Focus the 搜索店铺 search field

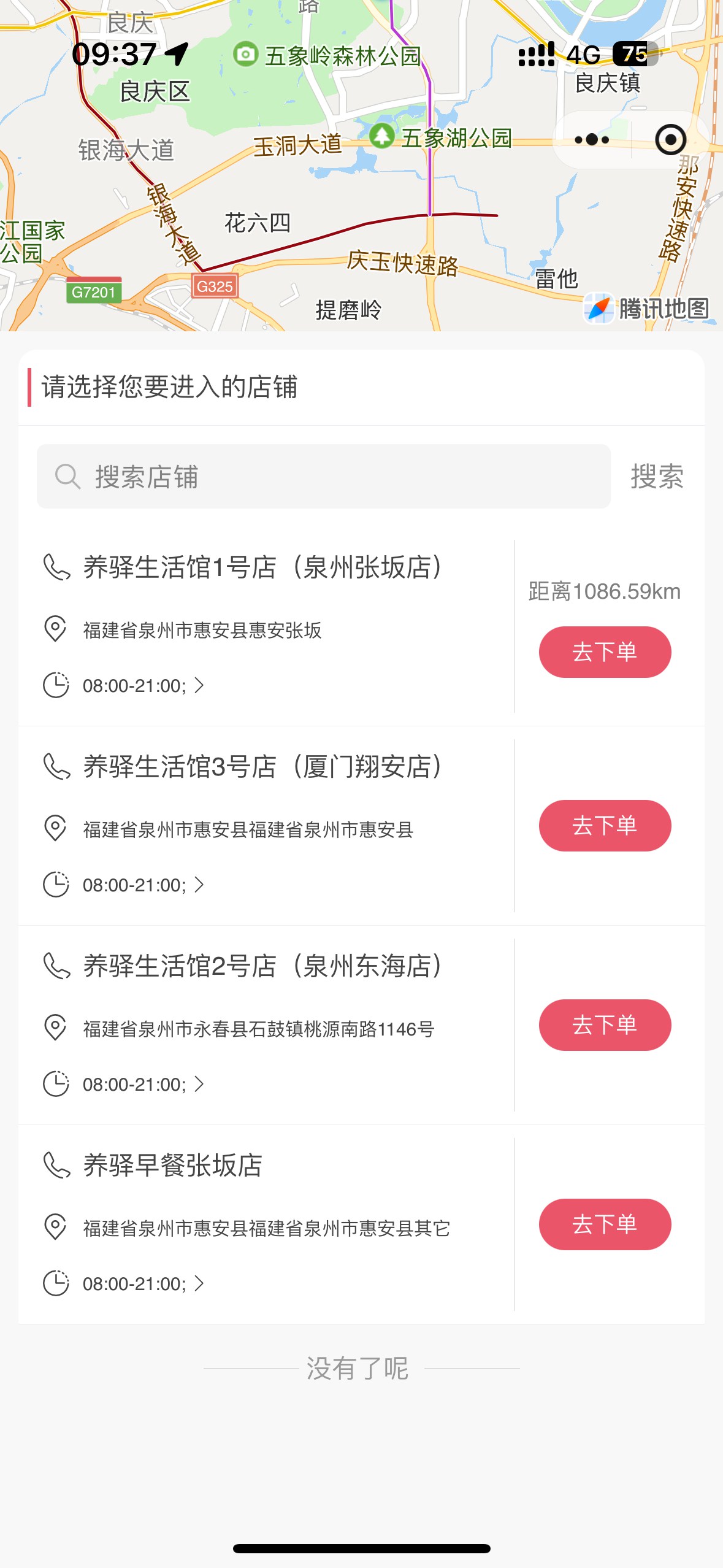tap(323, 476)
